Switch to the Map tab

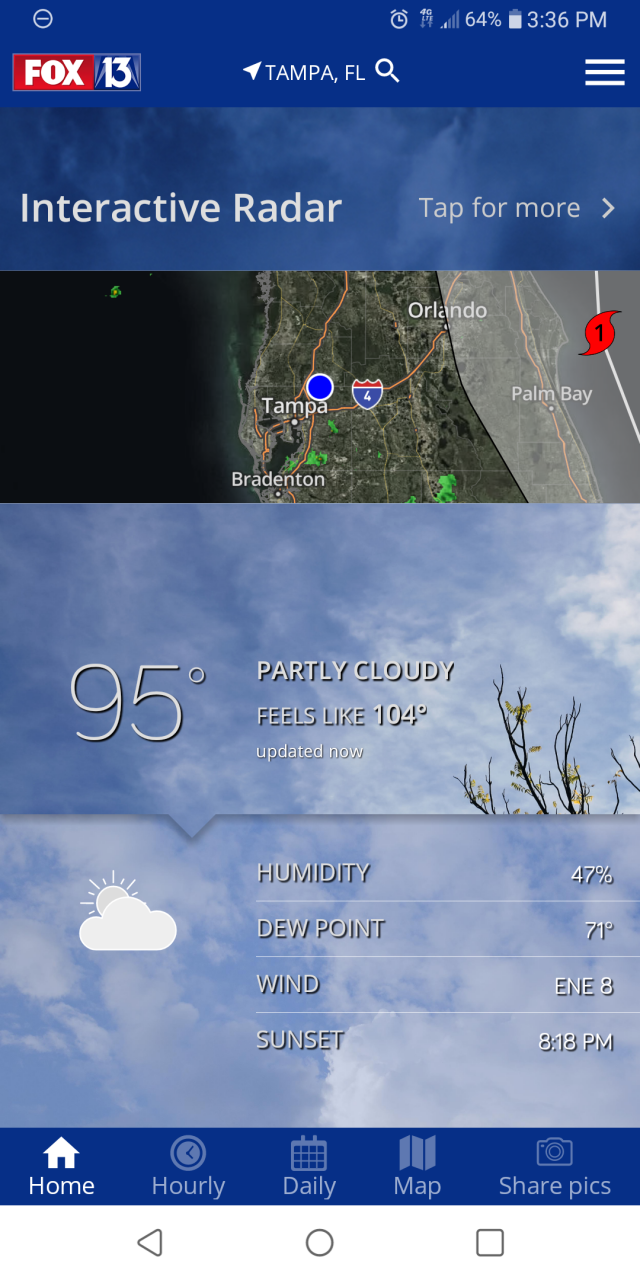pyautogui.click(x=417, y=1167)
